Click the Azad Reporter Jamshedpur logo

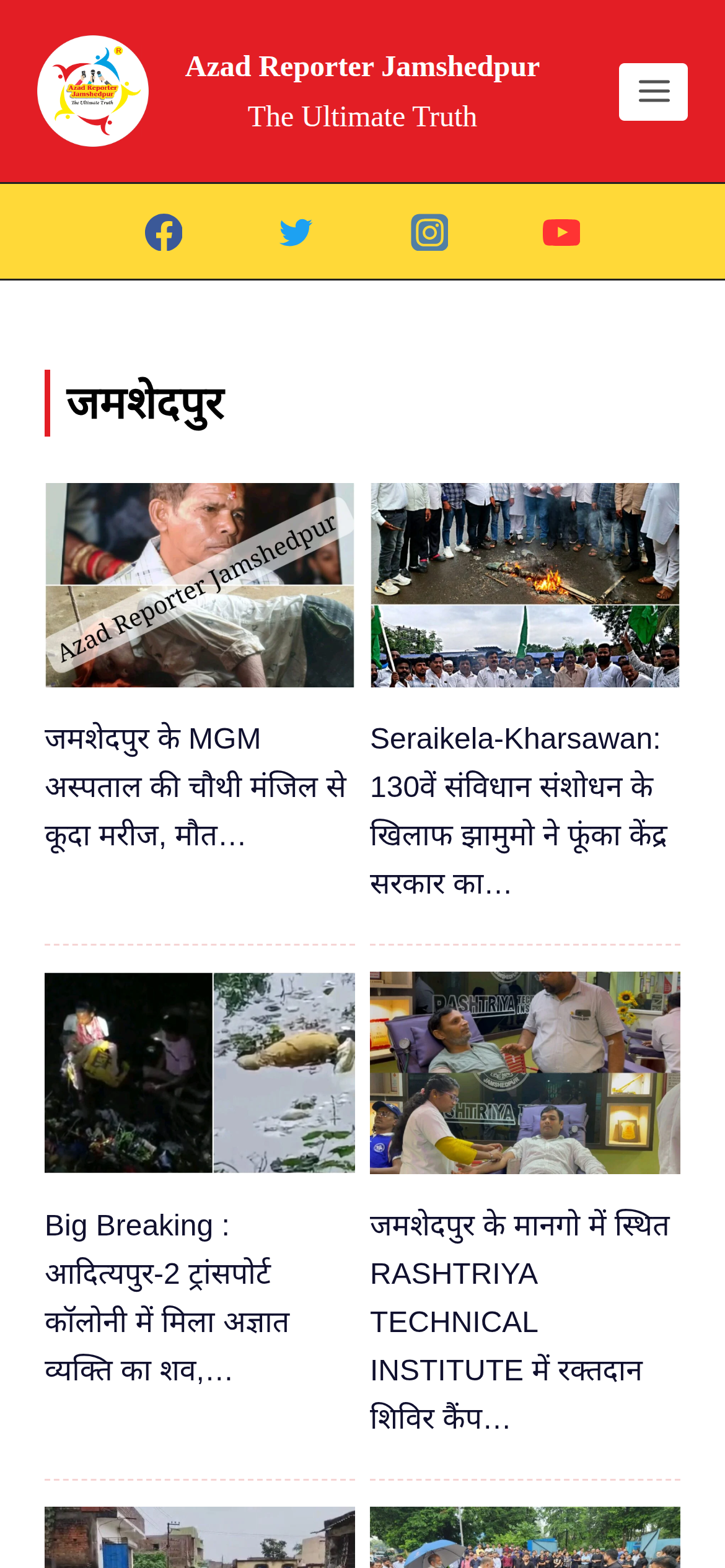pos(93,91)
